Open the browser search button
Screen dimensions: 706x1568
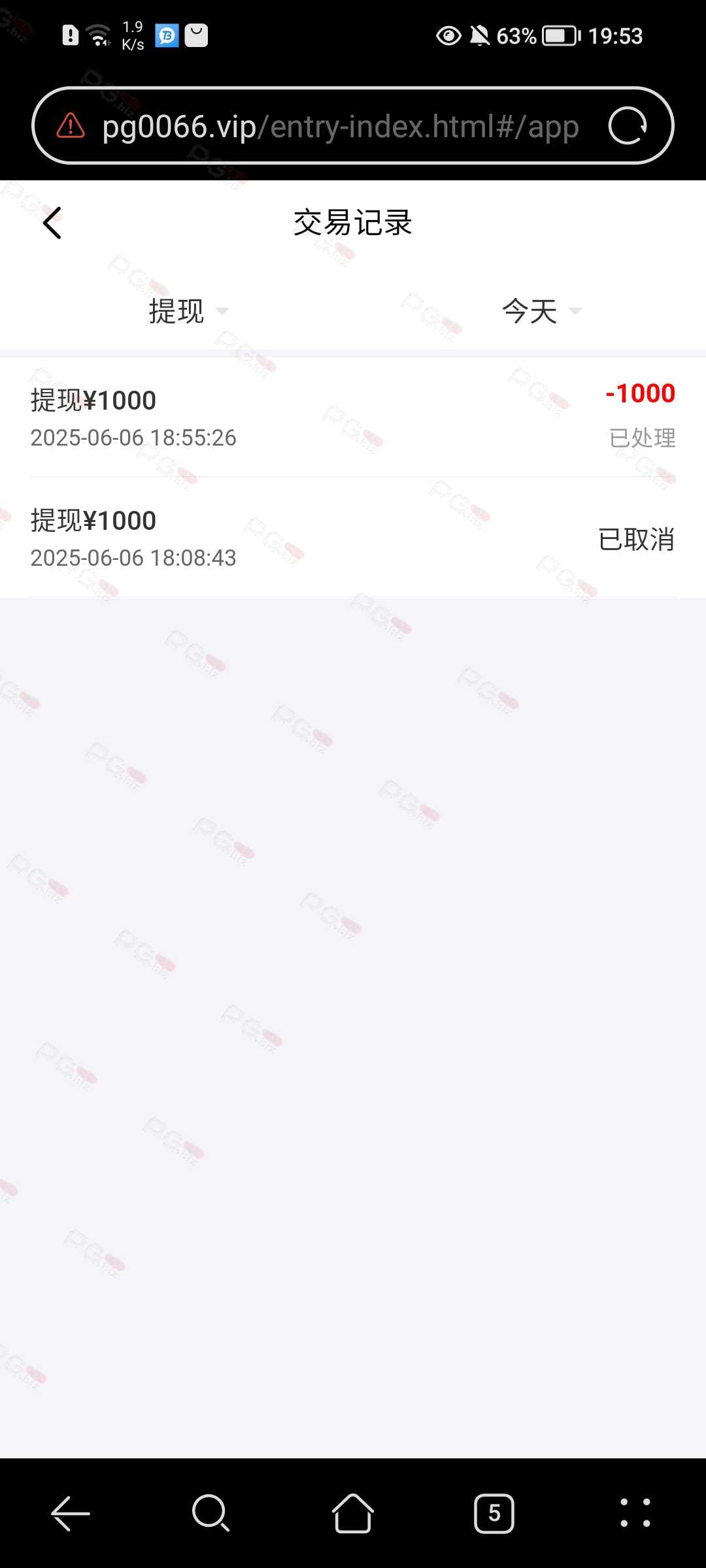pos(210,1513)
